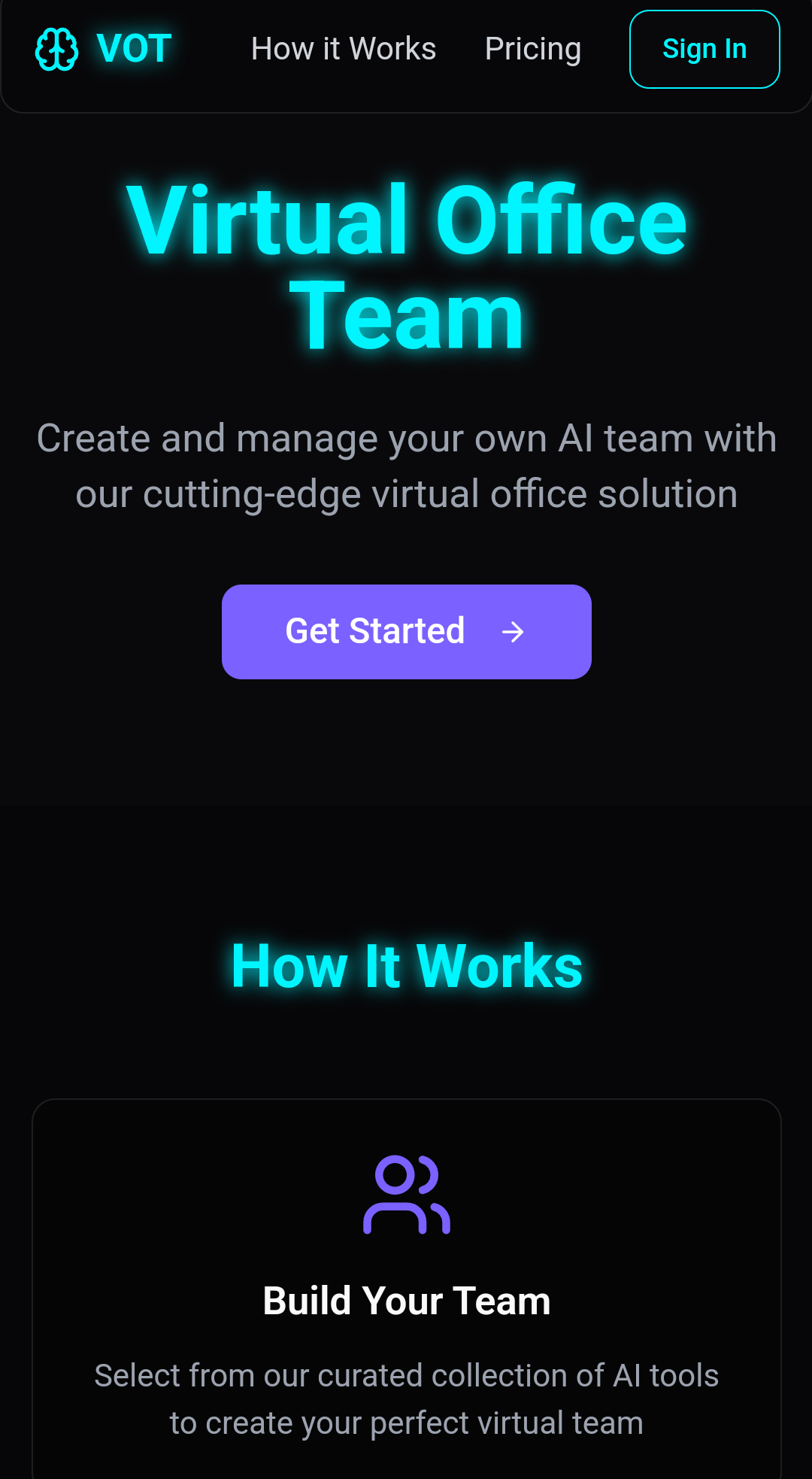812x1479 pixels.
Task: Tap the VOT brain logo home link
Action: click(x=103, y=49)
